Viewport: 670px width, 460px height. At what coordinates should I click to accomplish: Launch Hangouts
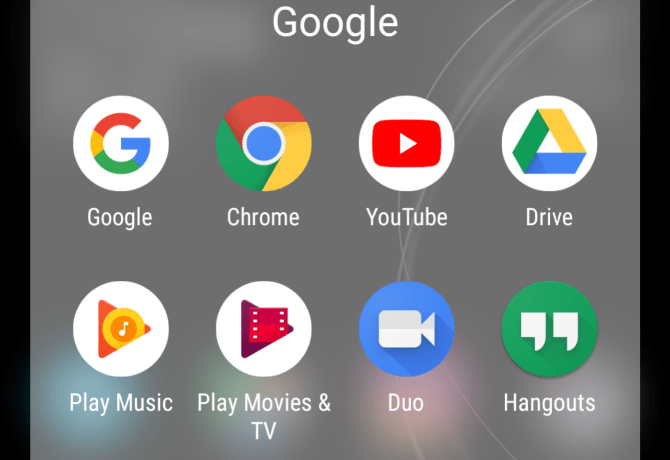[x=549, y=329]
